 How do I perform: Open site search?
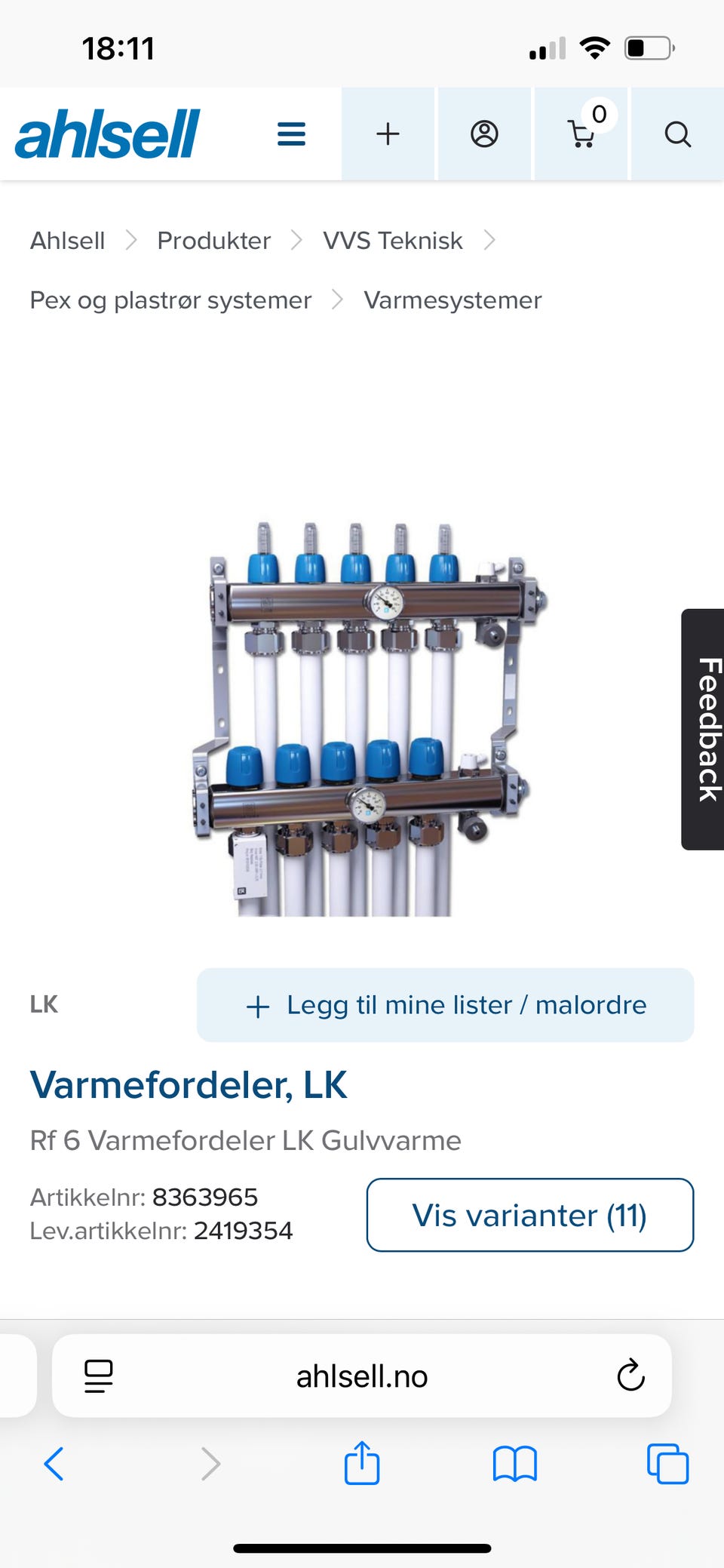(x=676, y=134)
